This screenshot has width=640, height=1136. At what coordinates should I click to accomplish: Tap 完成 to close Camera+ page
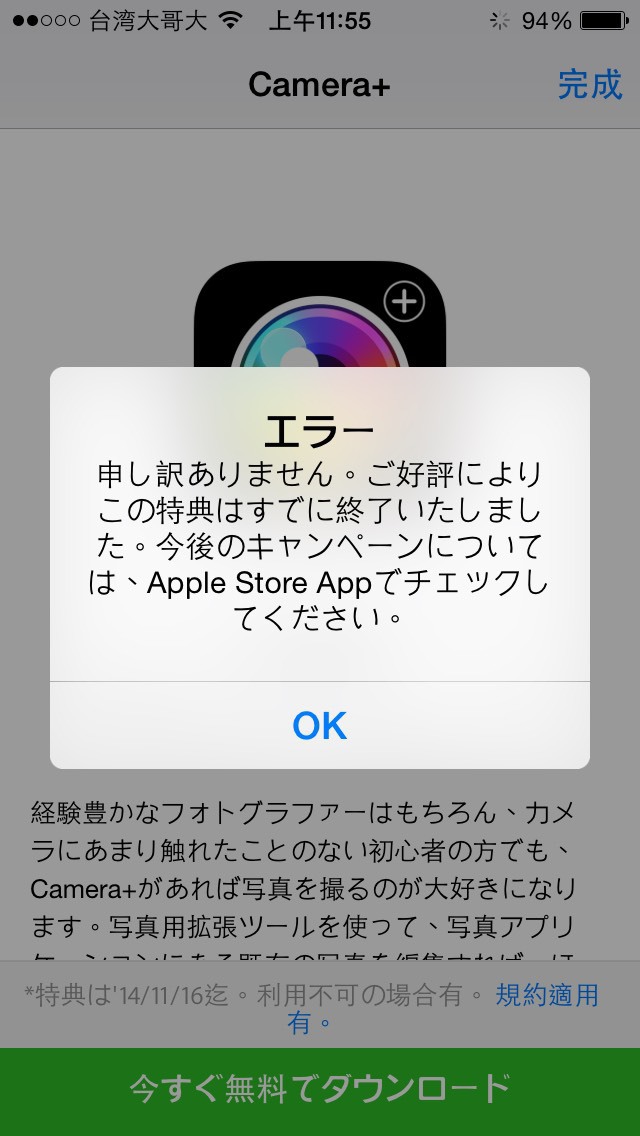click(x=590, y=84)
